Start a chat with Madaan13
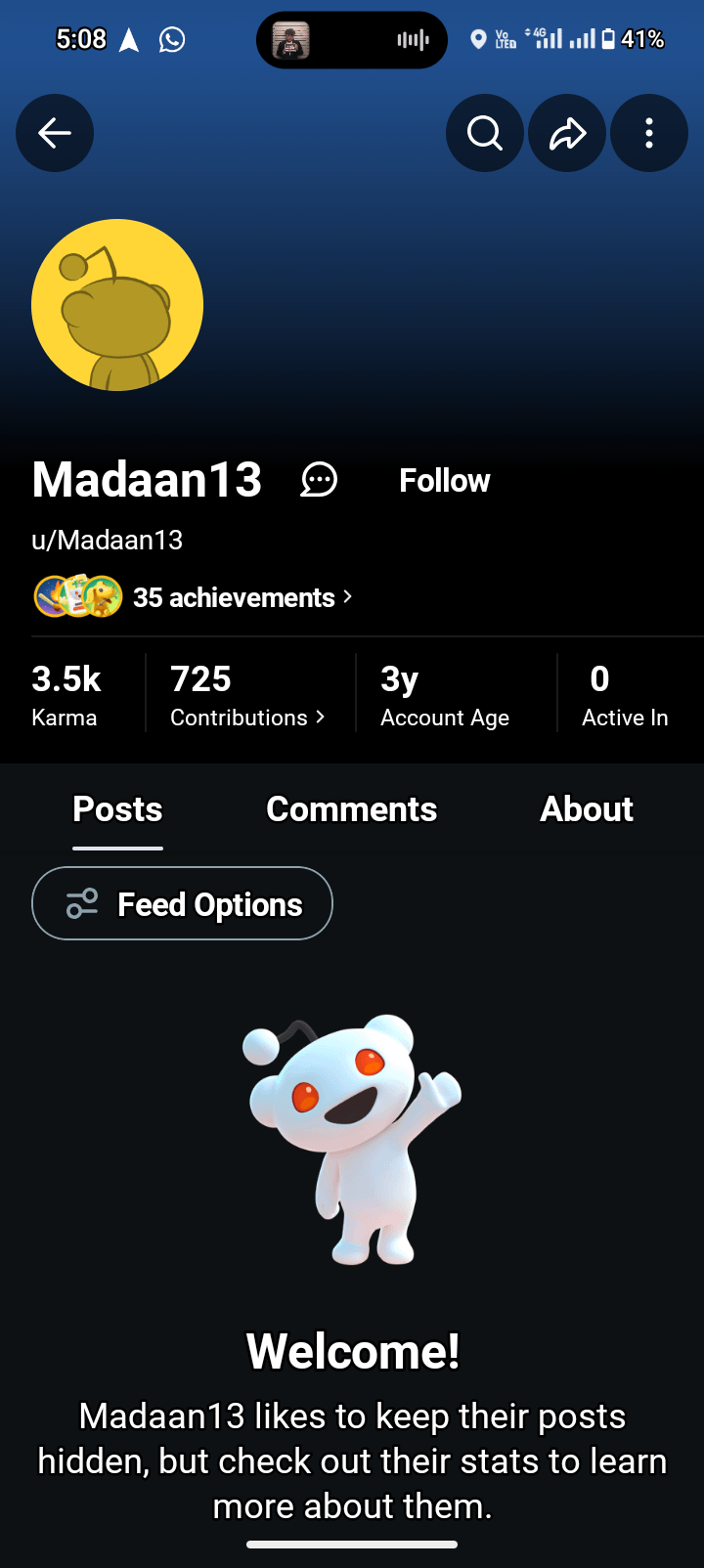Image resolution: width=704 pixels, height=1568 pixels. coord(319,480)
